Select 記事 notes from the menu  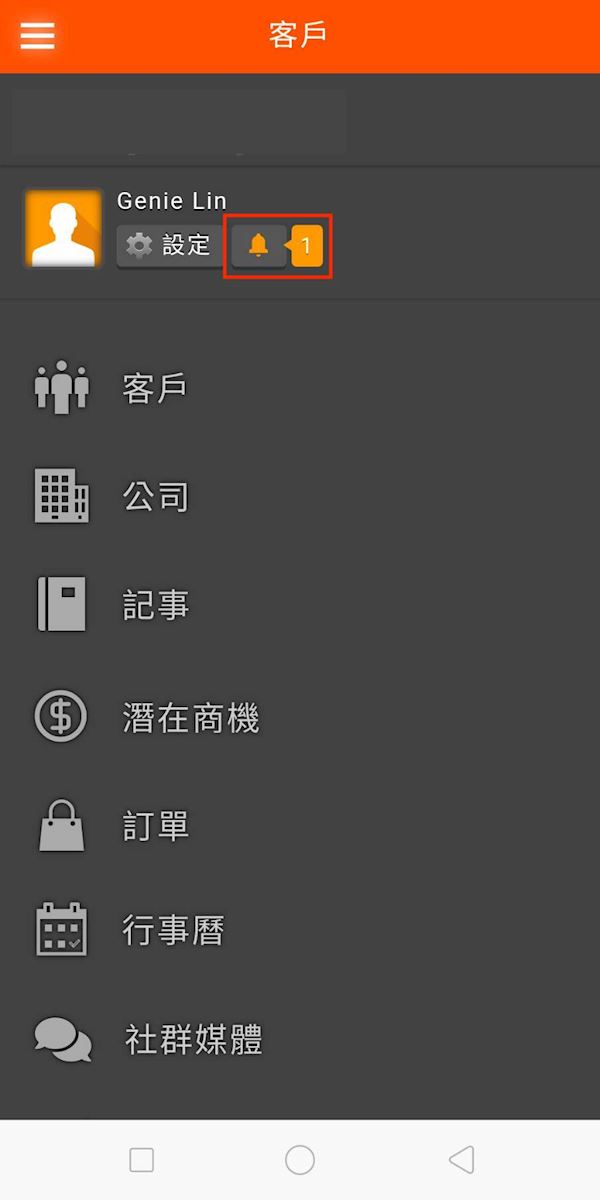pos(155,605)
